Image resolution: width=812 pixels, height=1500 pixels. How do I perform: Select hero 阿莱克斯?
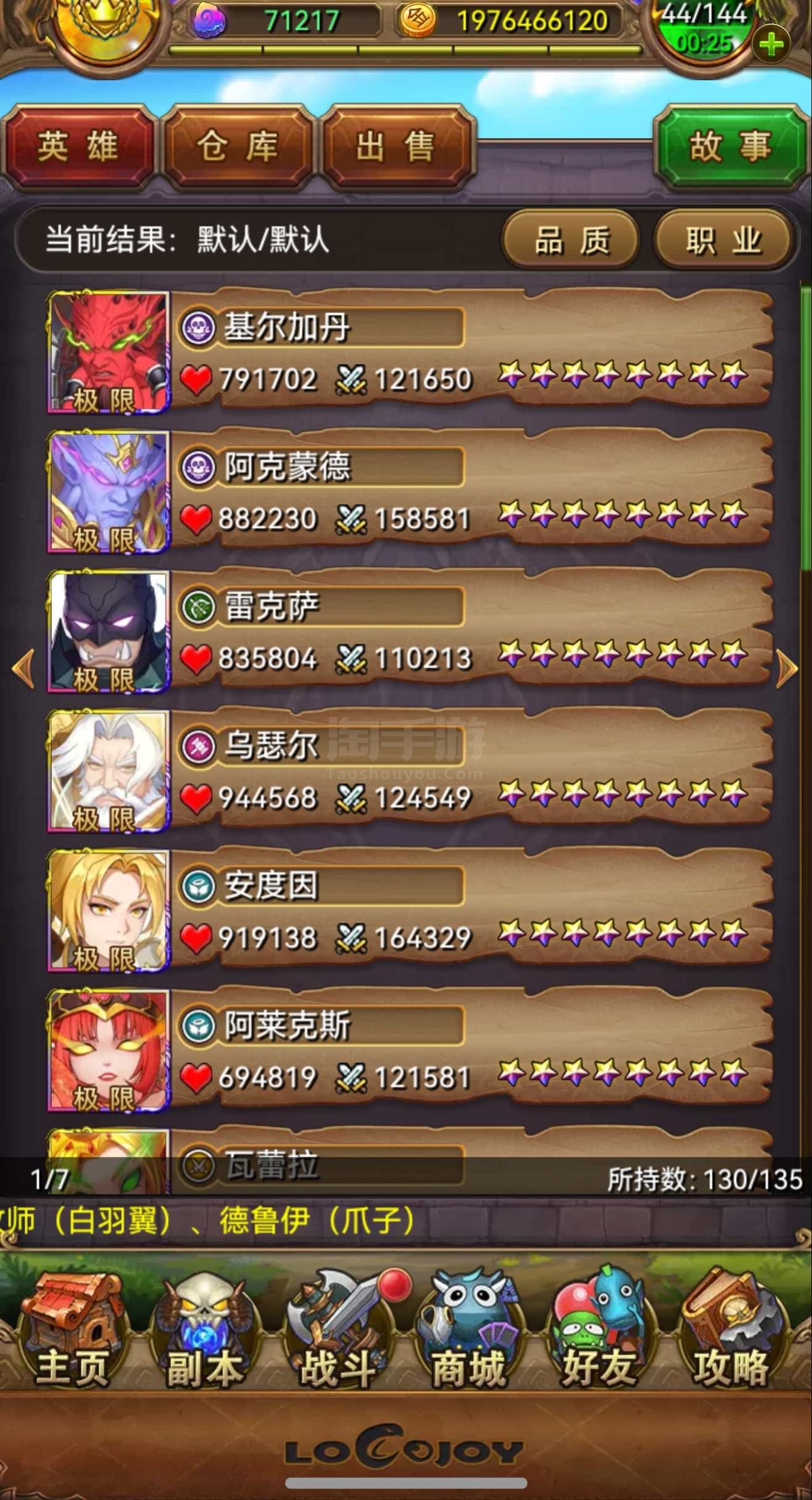pos(410,1050)
